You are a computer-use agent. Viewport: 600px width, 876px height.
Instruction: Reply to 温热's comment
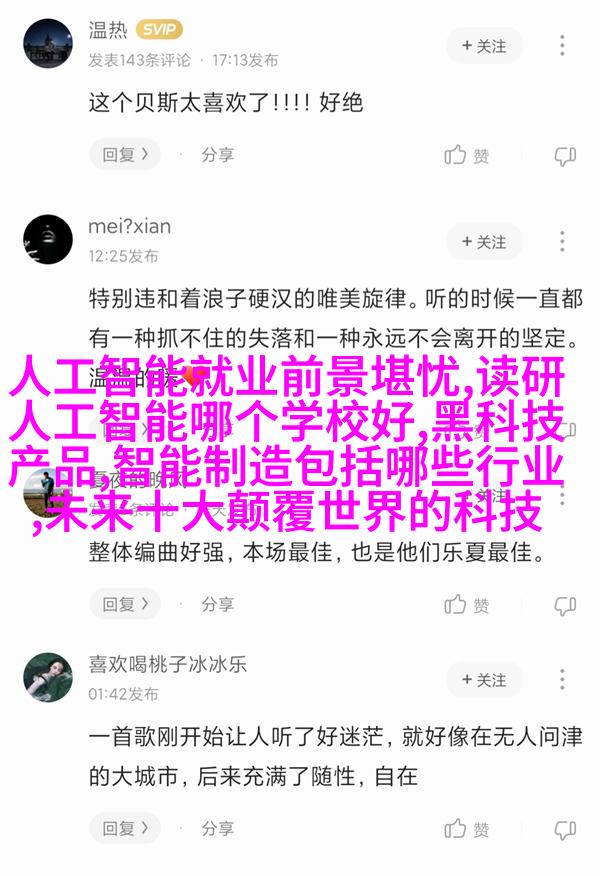click(125, 155)
